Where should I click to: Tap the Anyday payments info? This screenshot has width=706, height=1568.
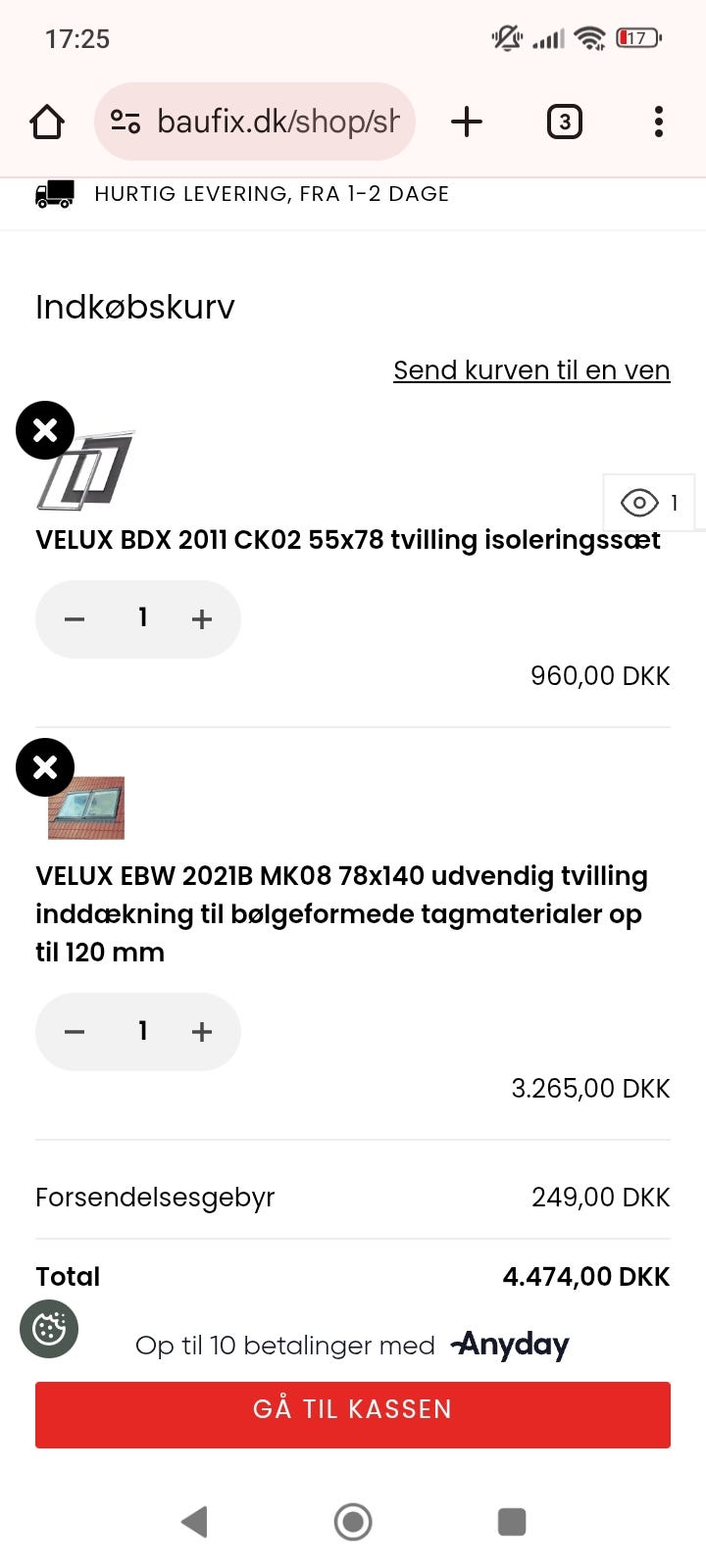click(353, 1346)
